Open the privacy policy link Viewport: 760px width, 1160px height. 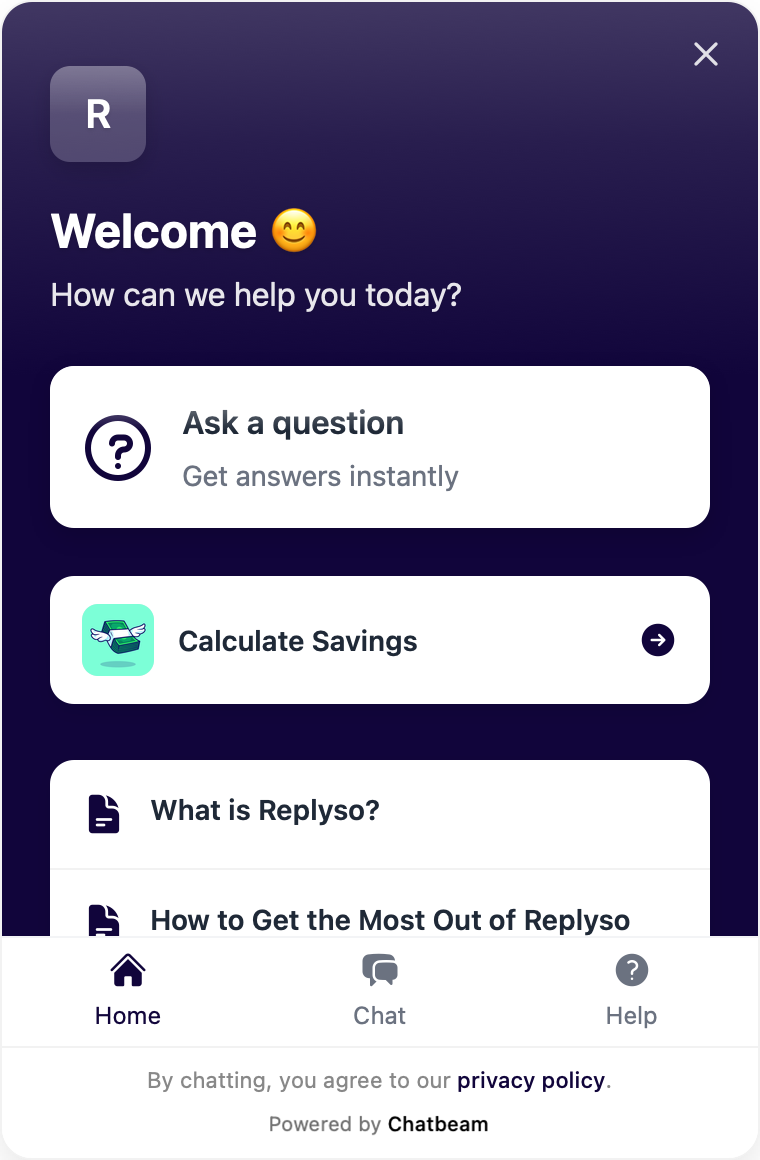click(x=530, y=1081)
